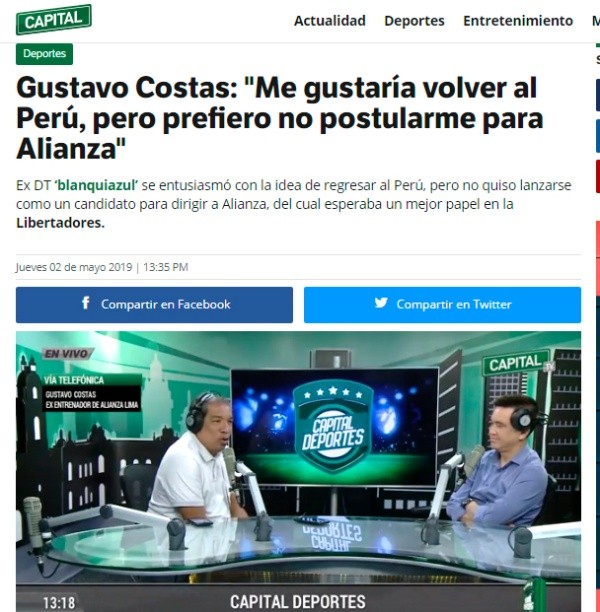This screenshot has width=600, height=612.
Task: Follow the Libertadores link in the summary
Action: pyautogui.click(x=60, y=222)
